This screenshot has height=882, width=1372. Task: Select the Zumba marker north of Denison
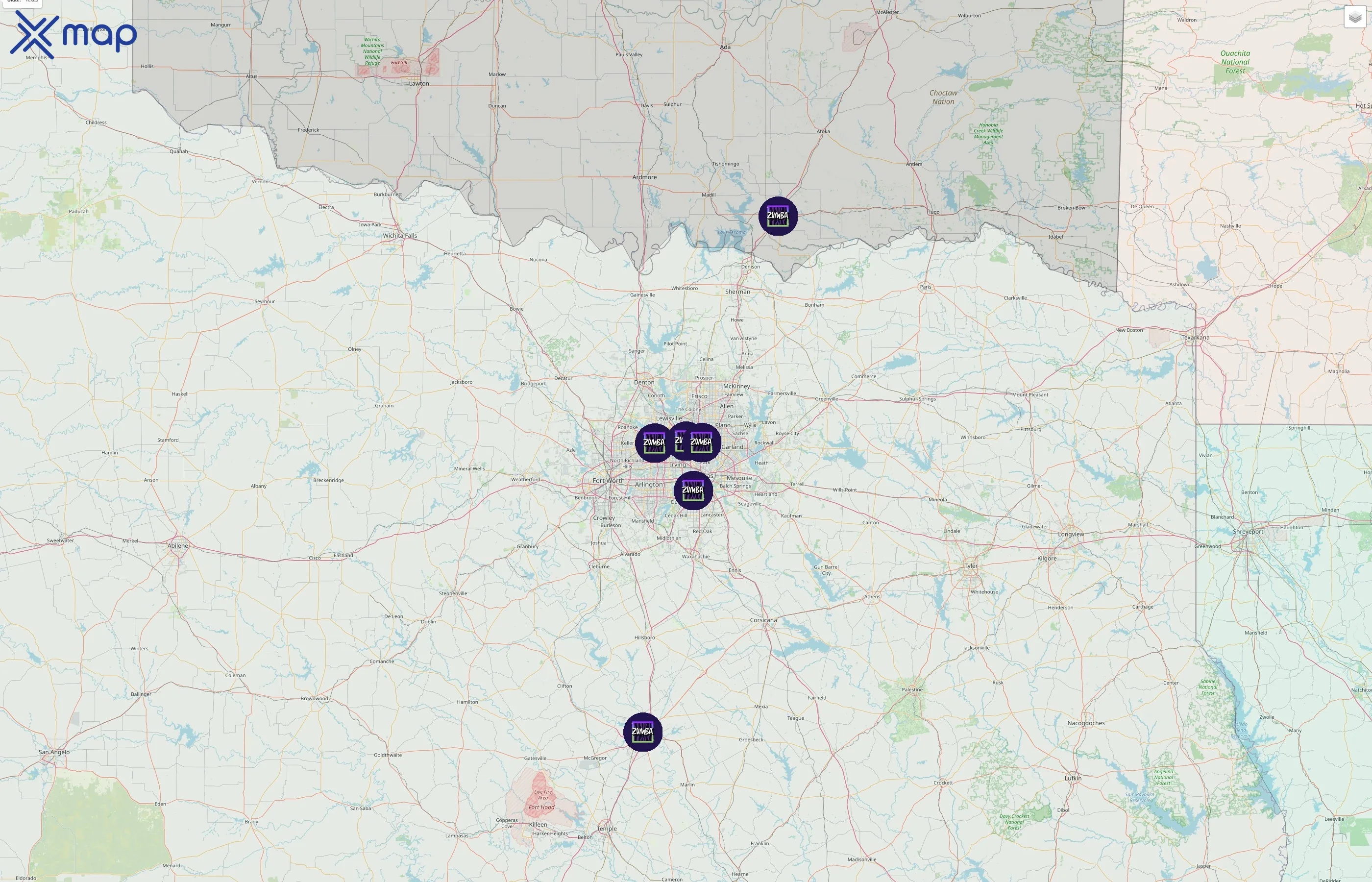778,216
